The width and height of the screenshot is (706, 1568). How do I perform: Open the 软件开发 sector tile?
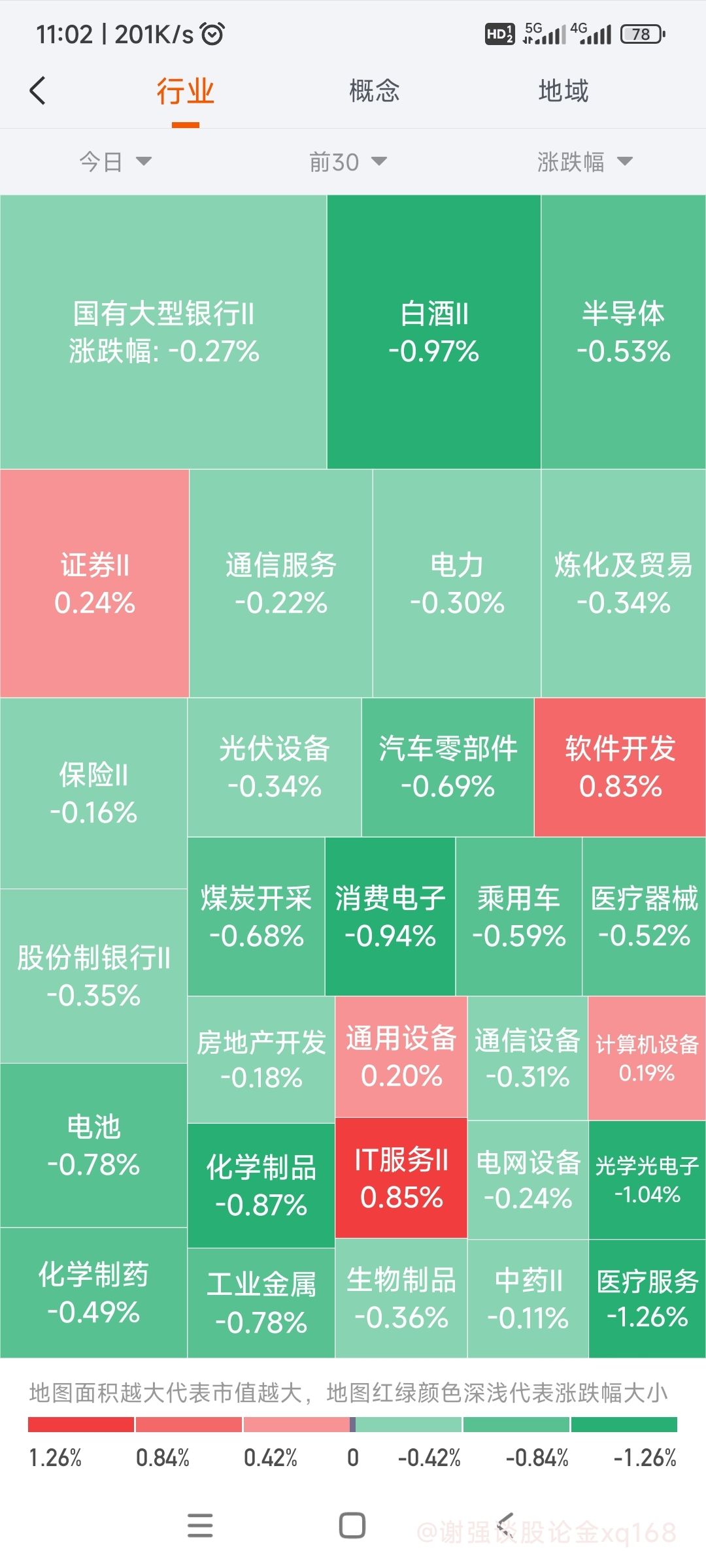tap(620, 767)
